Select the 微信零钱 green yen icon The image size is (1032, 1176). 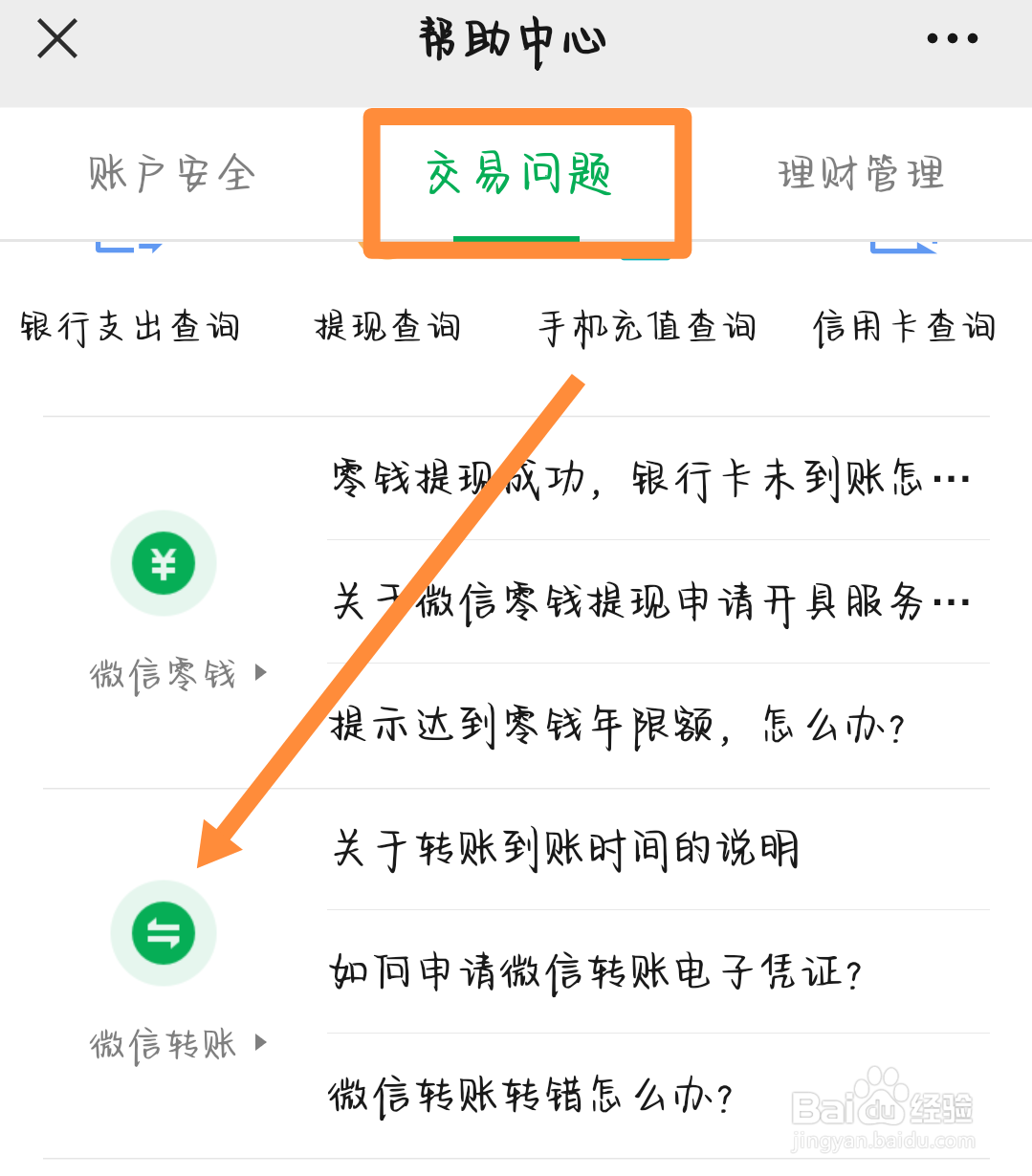click(163, 563)
